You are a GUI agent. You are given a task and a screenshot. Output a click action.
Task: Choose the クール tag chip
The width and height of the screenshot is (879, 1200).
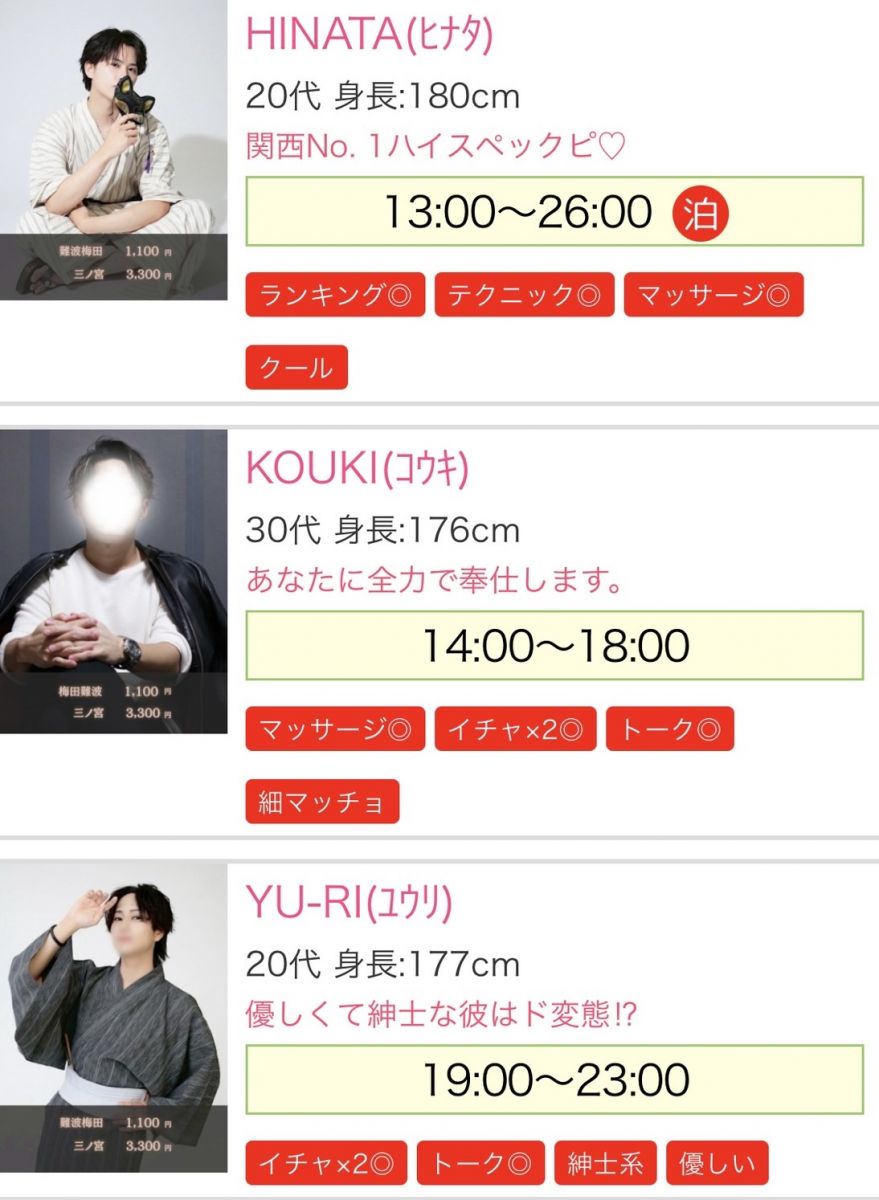(x=296, y=367)
